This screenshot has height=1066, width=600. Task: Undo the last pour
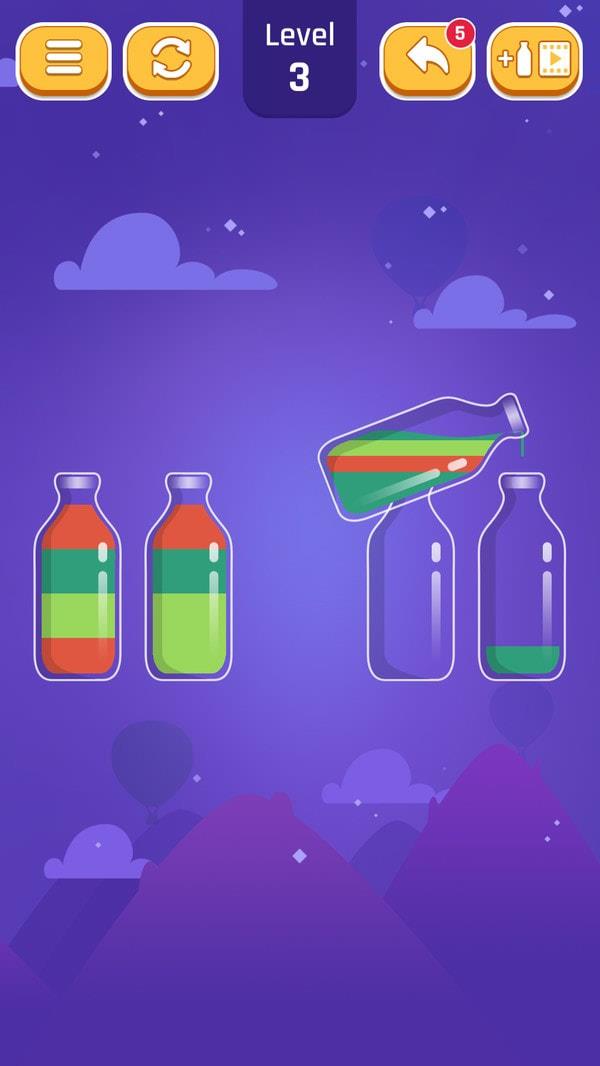click(x=427, y=60)
